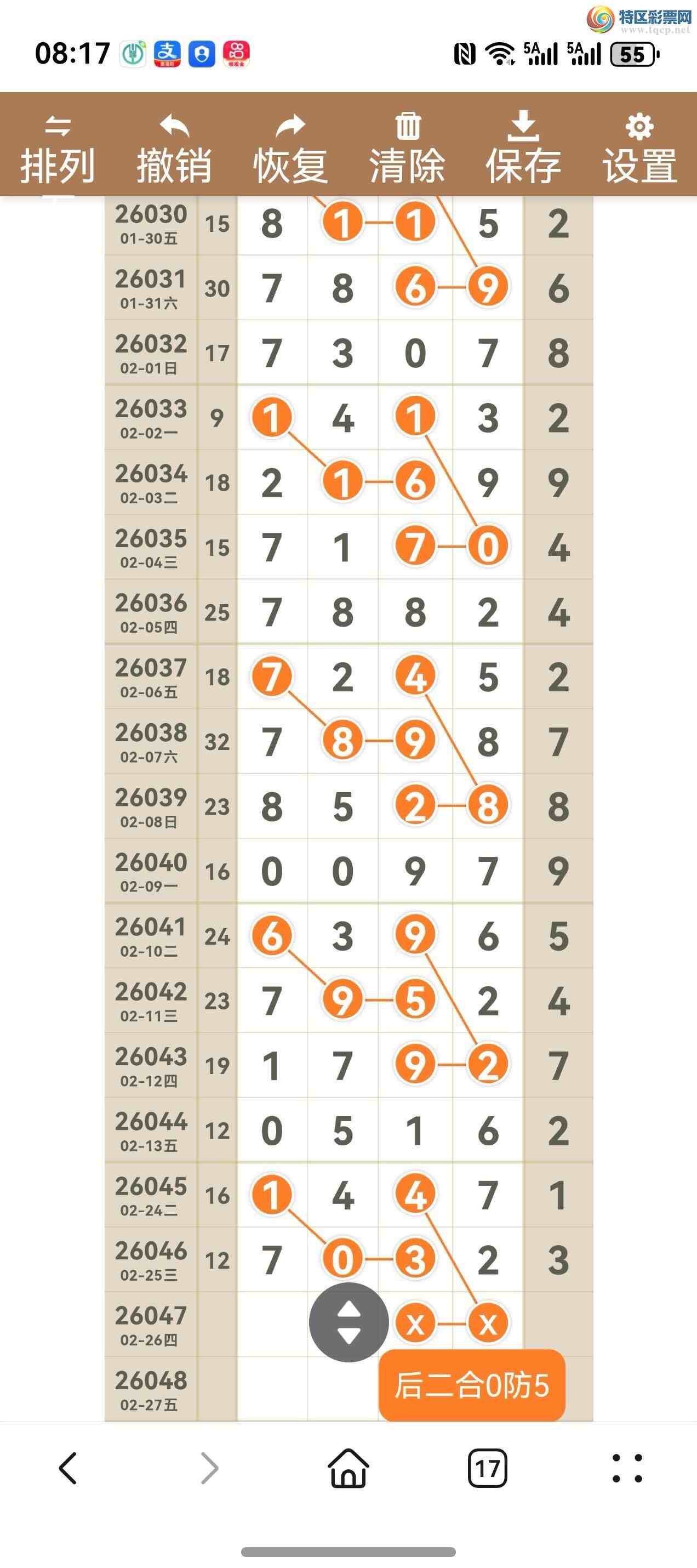Open 设置 settings
697x1568 pixels.
(639, 149)
